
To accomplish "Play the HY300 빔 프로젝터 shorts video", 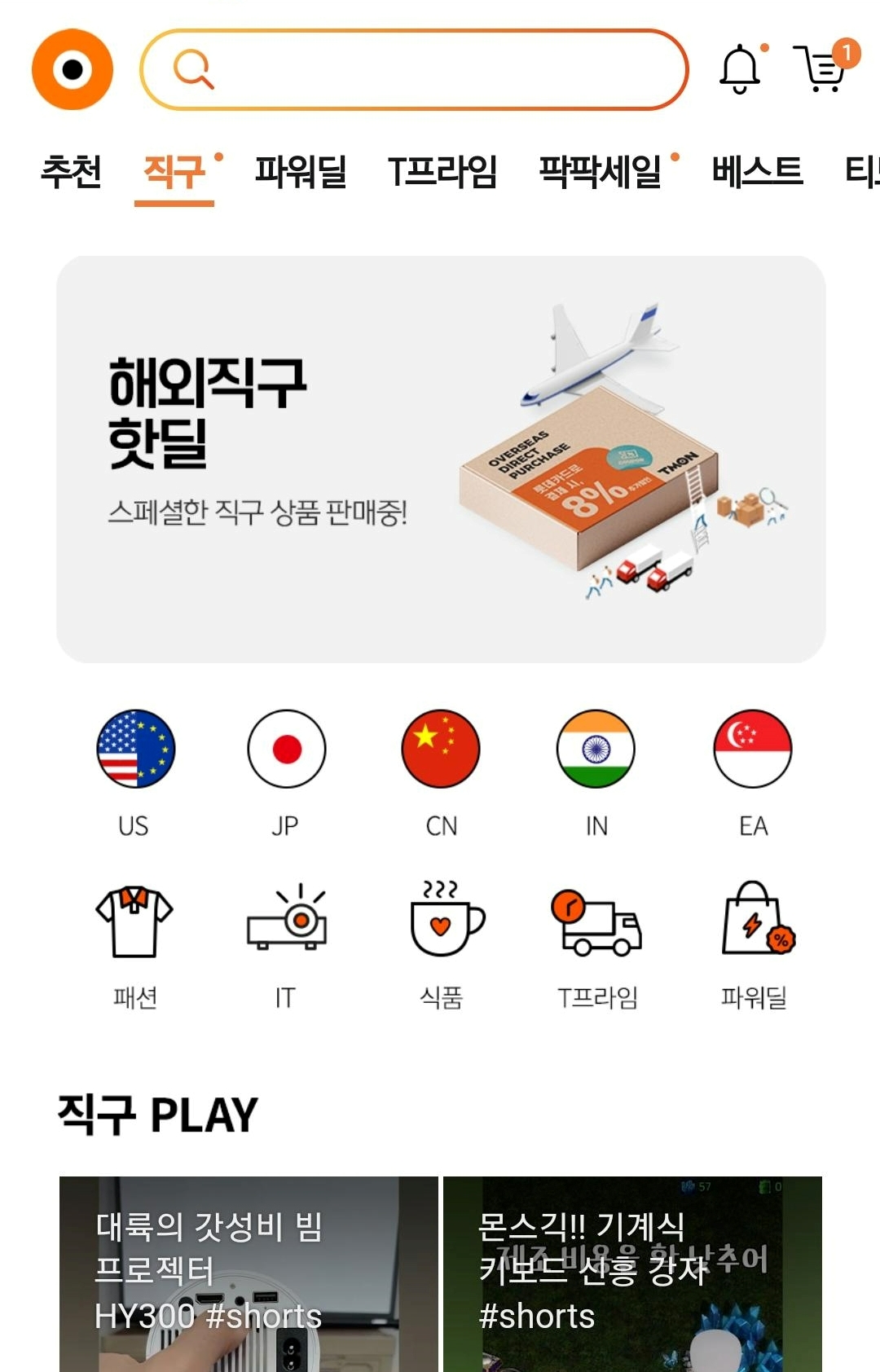I will [x=249, y=1273].
